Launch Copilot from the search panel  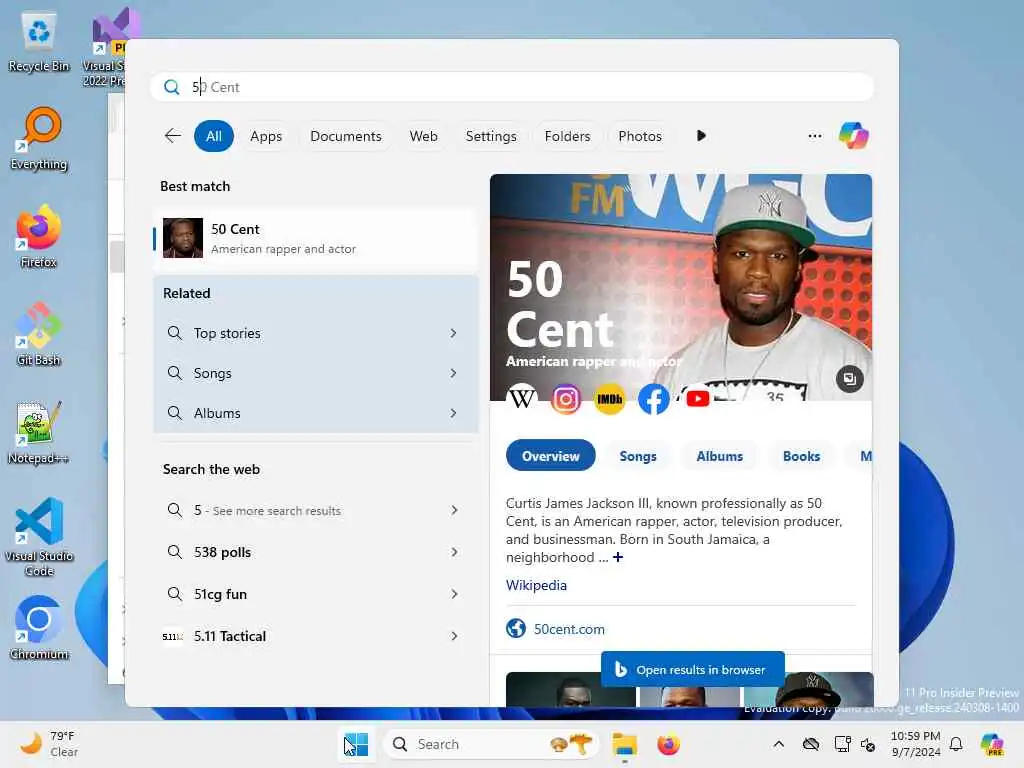(853, 136)
